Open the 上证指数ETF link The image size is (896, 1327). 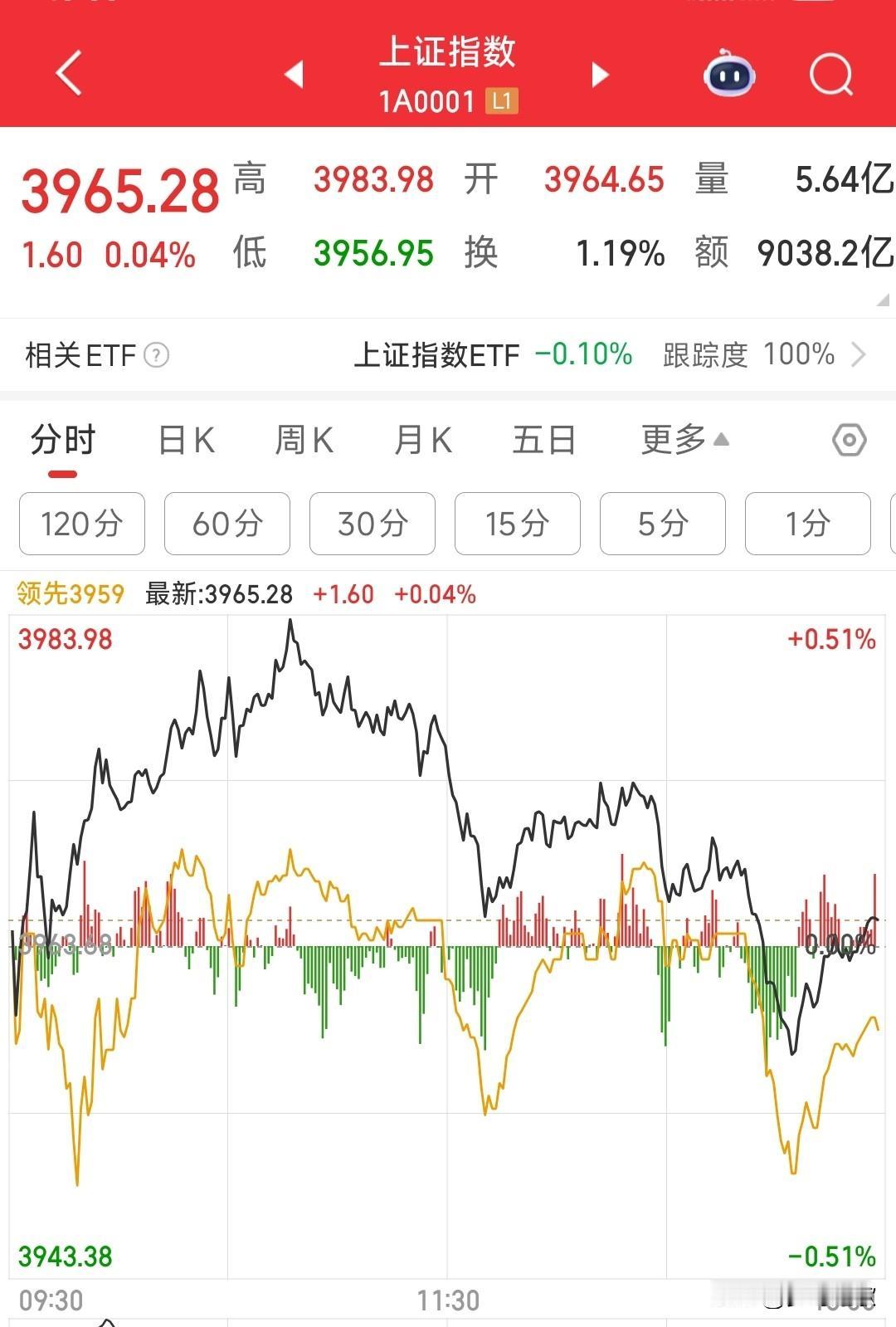pos(439,355)
